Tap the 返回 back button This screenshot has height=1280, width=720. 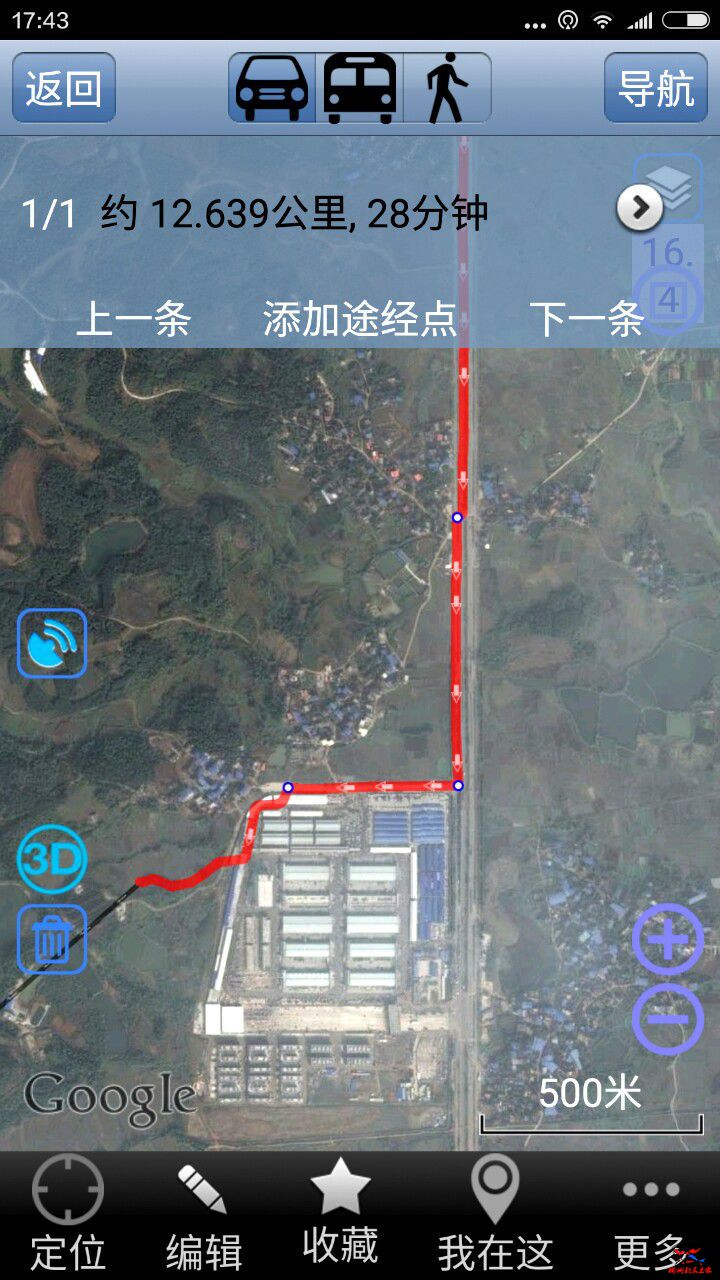64,88
